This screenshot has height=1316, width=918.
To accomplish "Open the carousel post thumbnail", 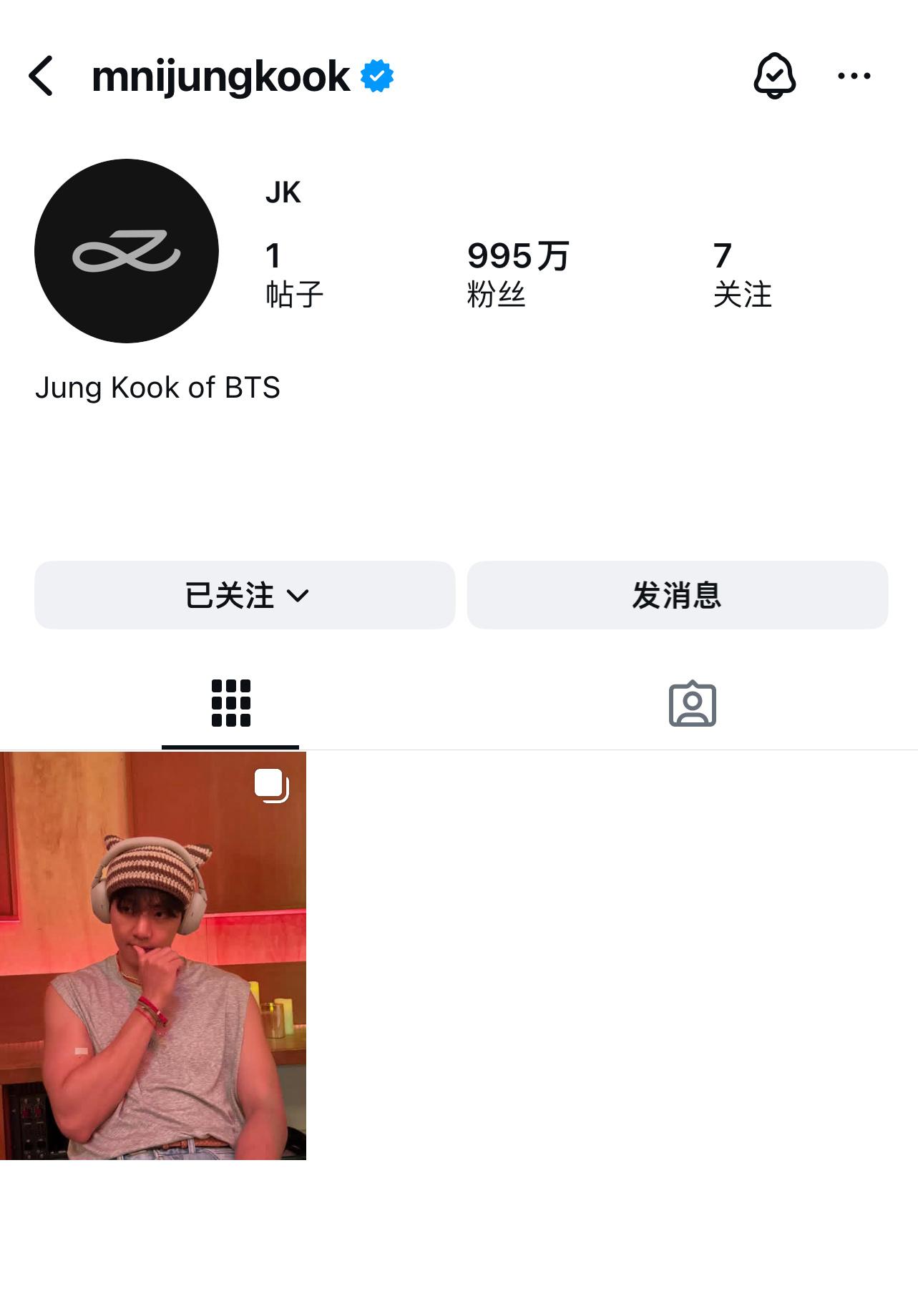I will click(153, 956).
